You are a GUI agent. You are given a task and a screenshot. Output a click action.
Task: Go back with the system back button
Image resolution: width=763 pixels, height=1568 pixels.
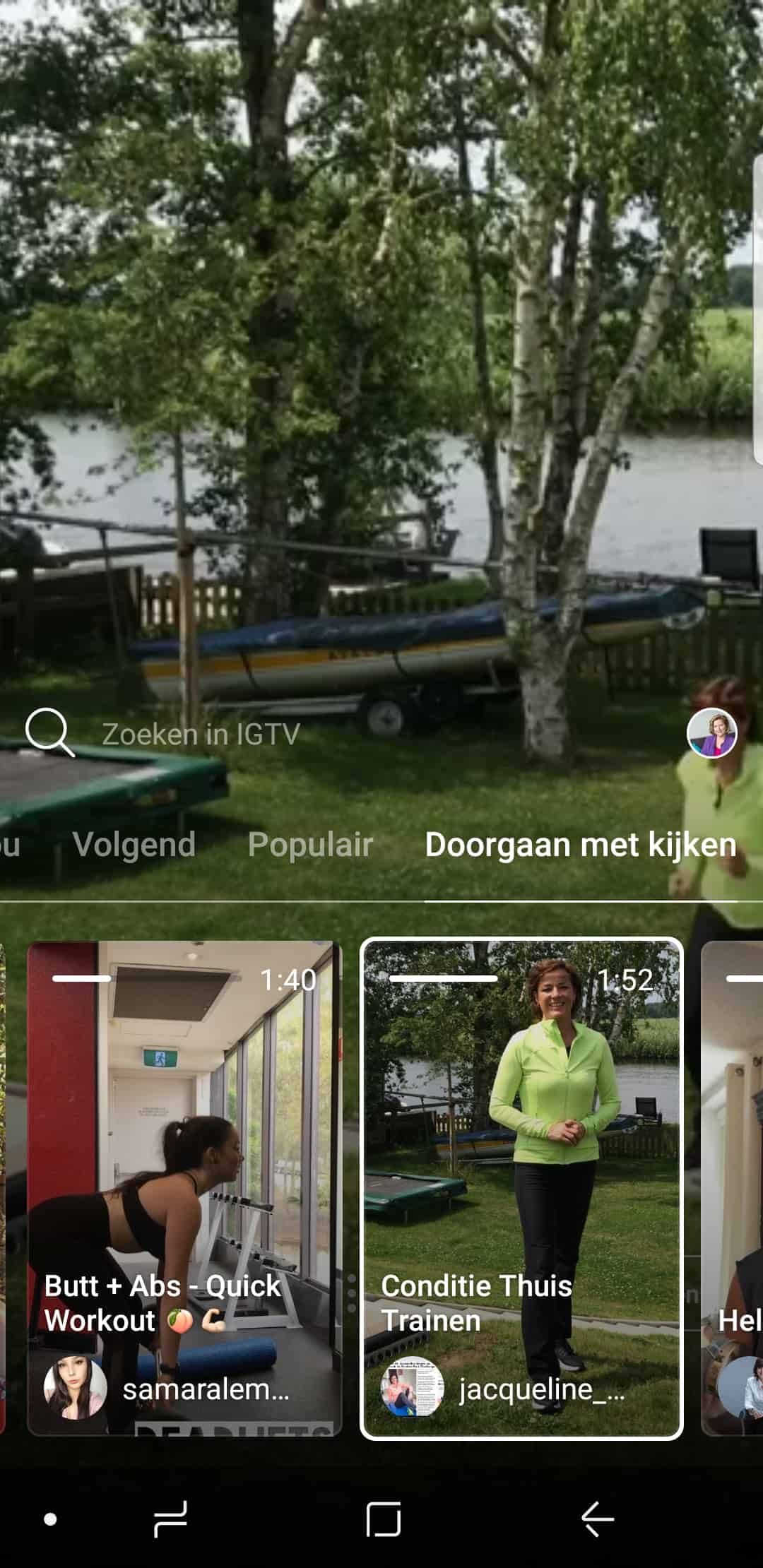click(x=598, y=1519)
